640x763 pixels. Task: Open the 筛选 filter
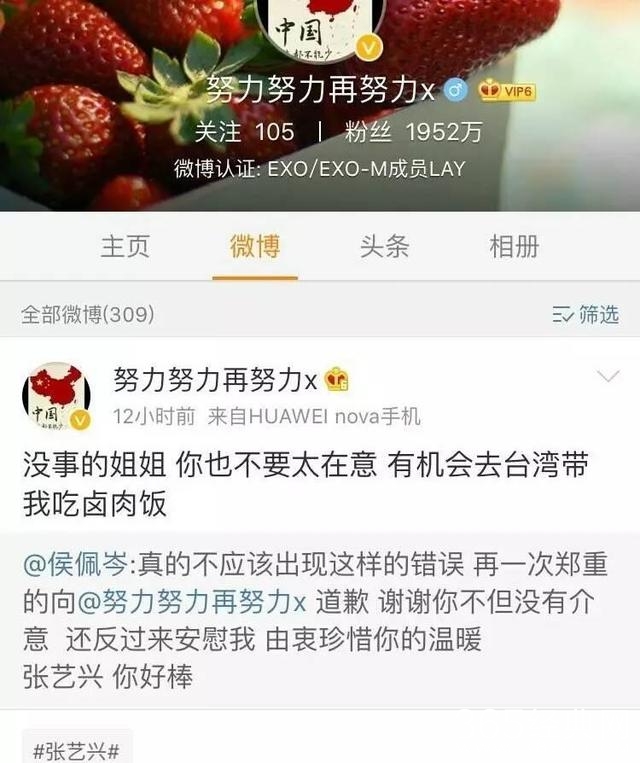click(586, 315)
